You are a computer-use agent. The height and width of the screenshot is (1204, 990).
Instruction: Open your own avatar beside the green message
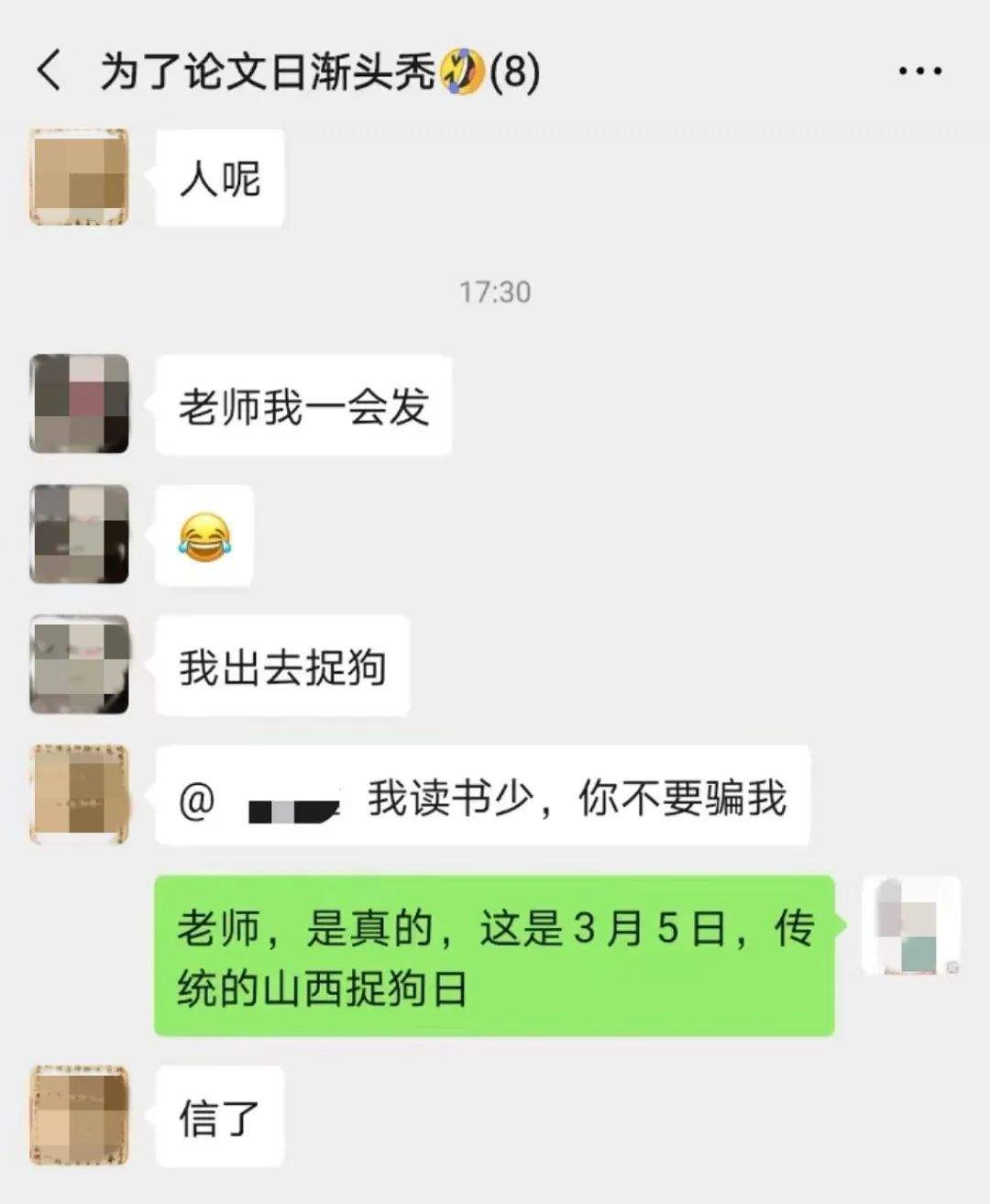pos(911,925)
